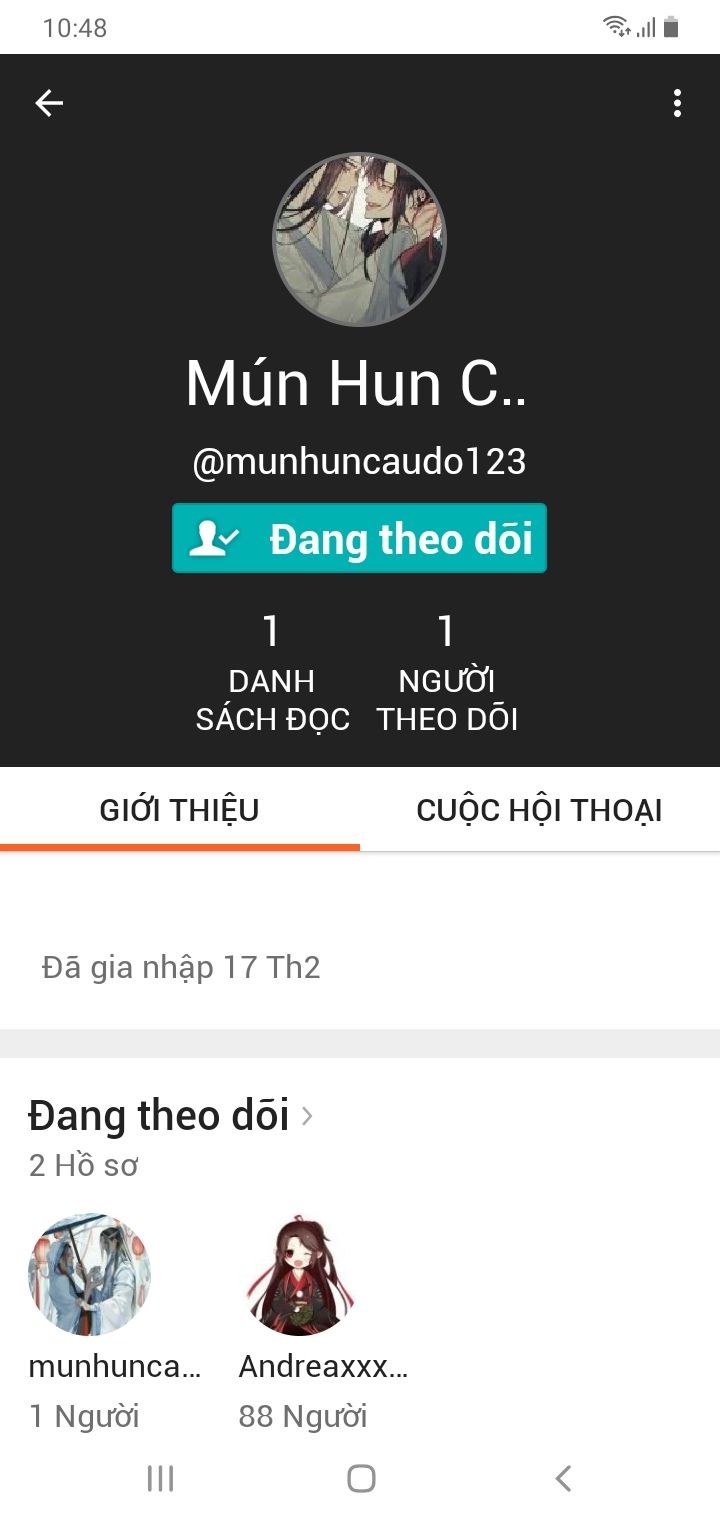Go back using the top-left arrow

pyautogui.click(x=49, y=103)
